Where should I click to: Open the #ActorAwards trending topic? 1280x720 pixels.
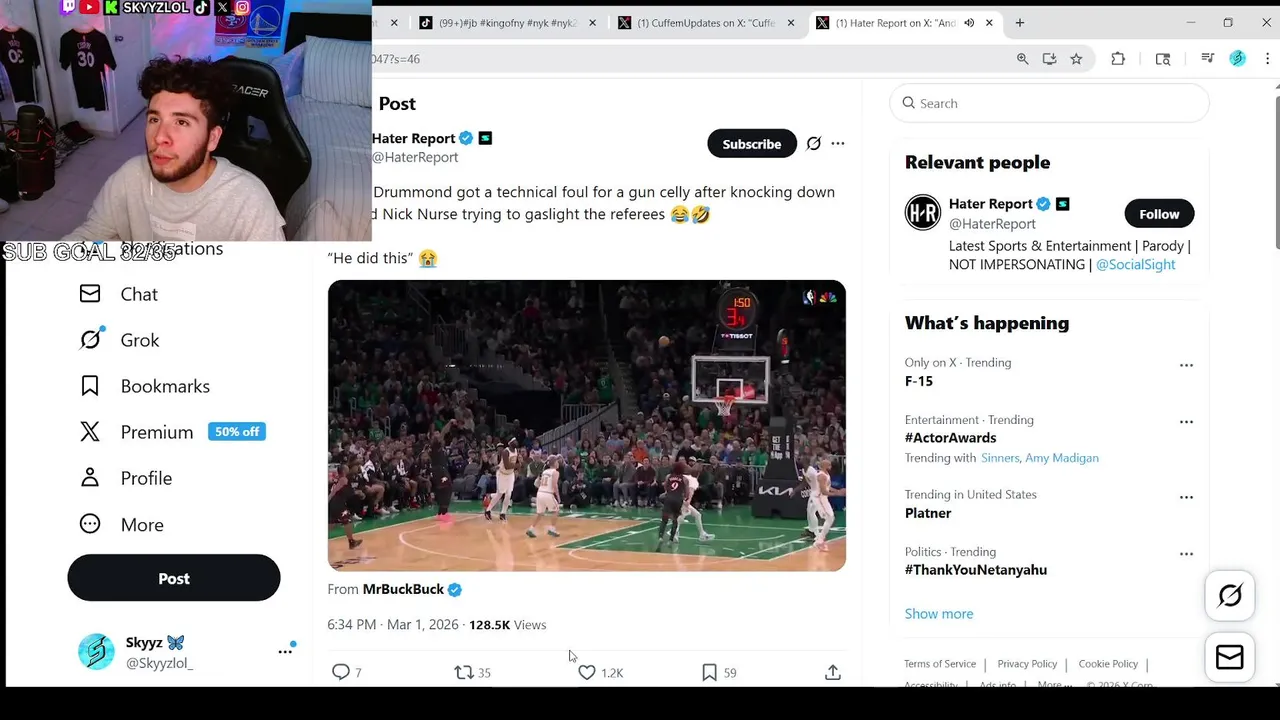(x=950, y=438)
